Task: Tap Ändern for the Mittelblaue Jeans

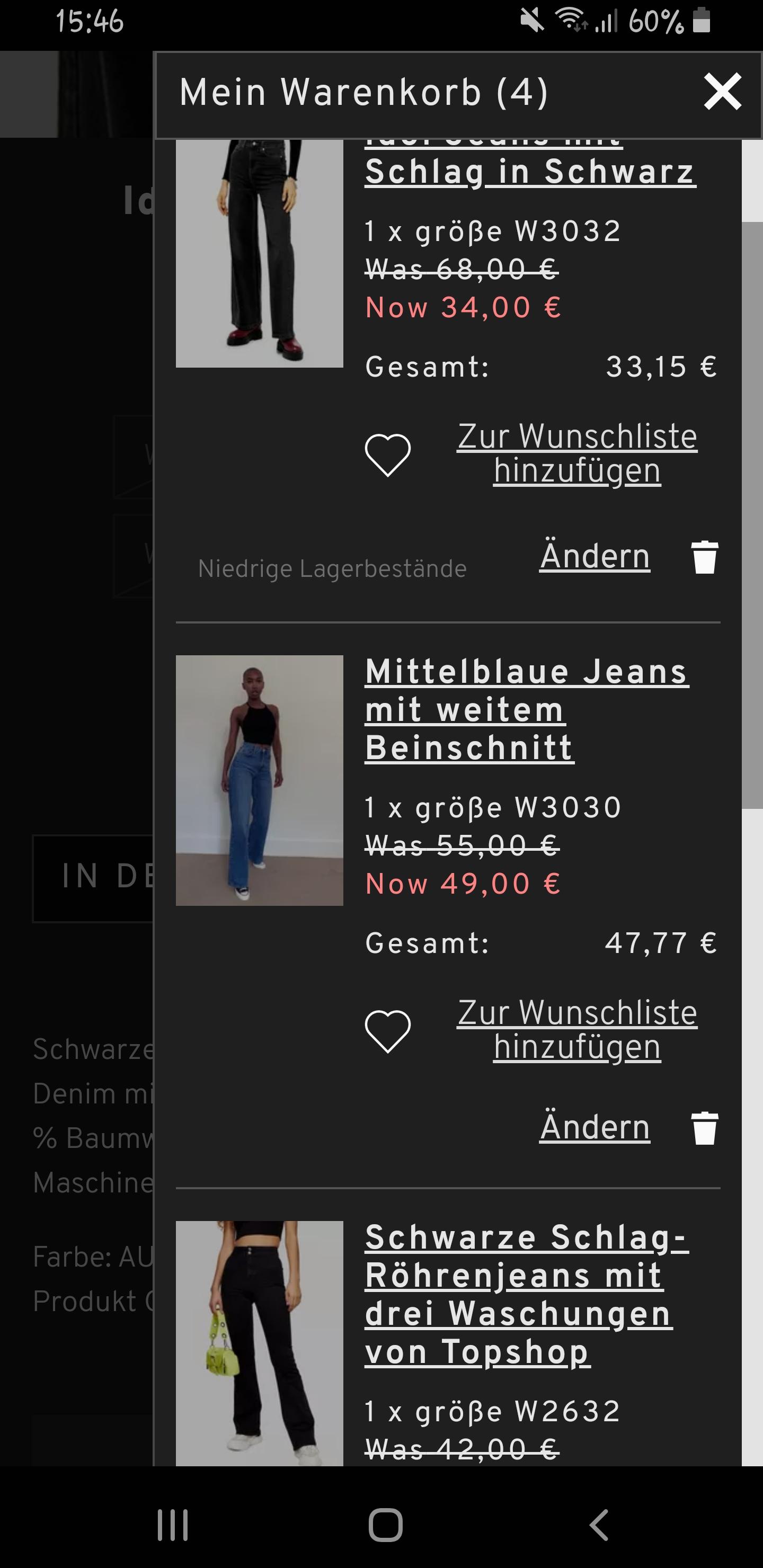Action: [x=595, y=1127]
